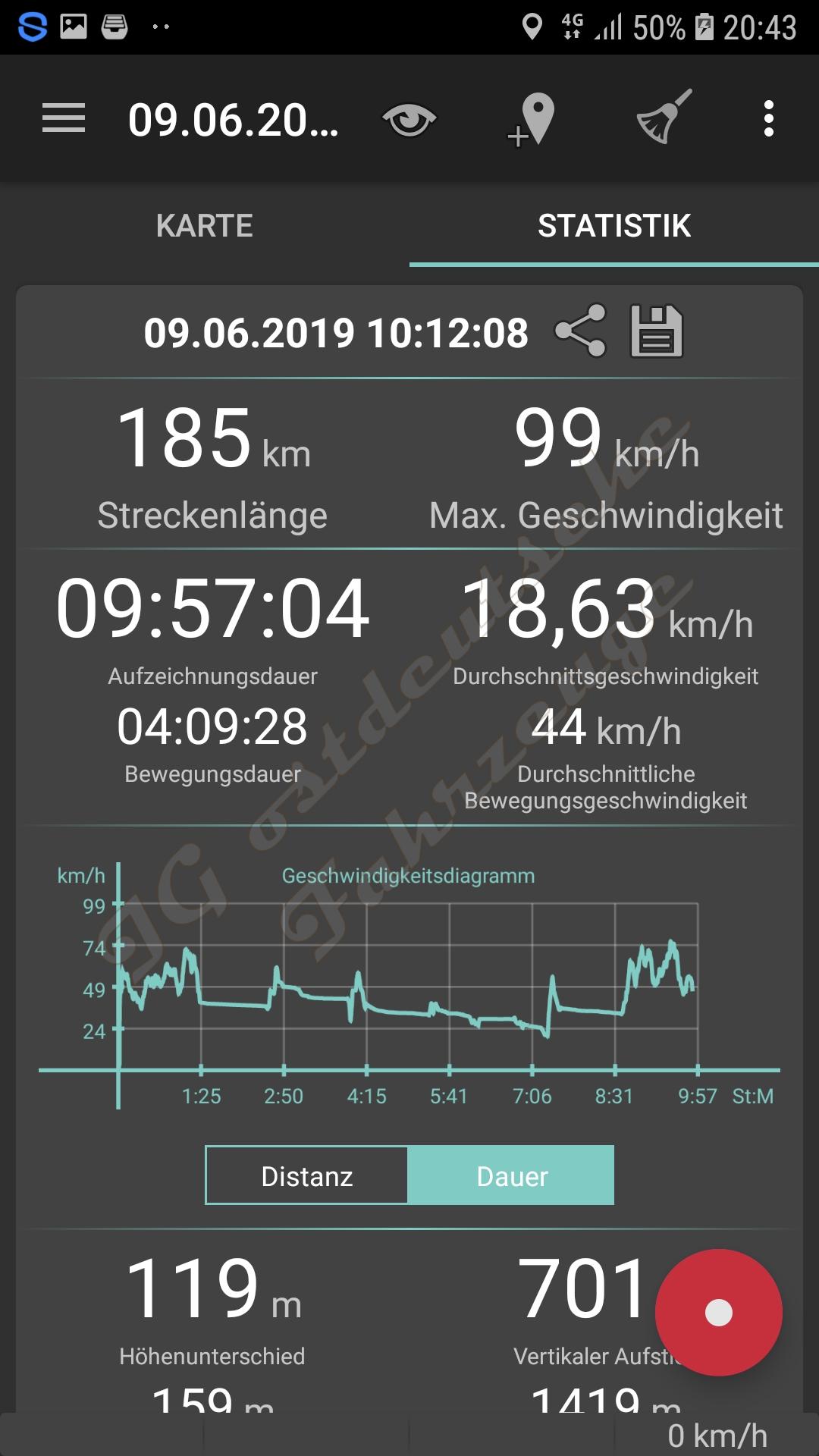Start recording with the red button
819x1456 pixels.
[x=718, y=1312]
